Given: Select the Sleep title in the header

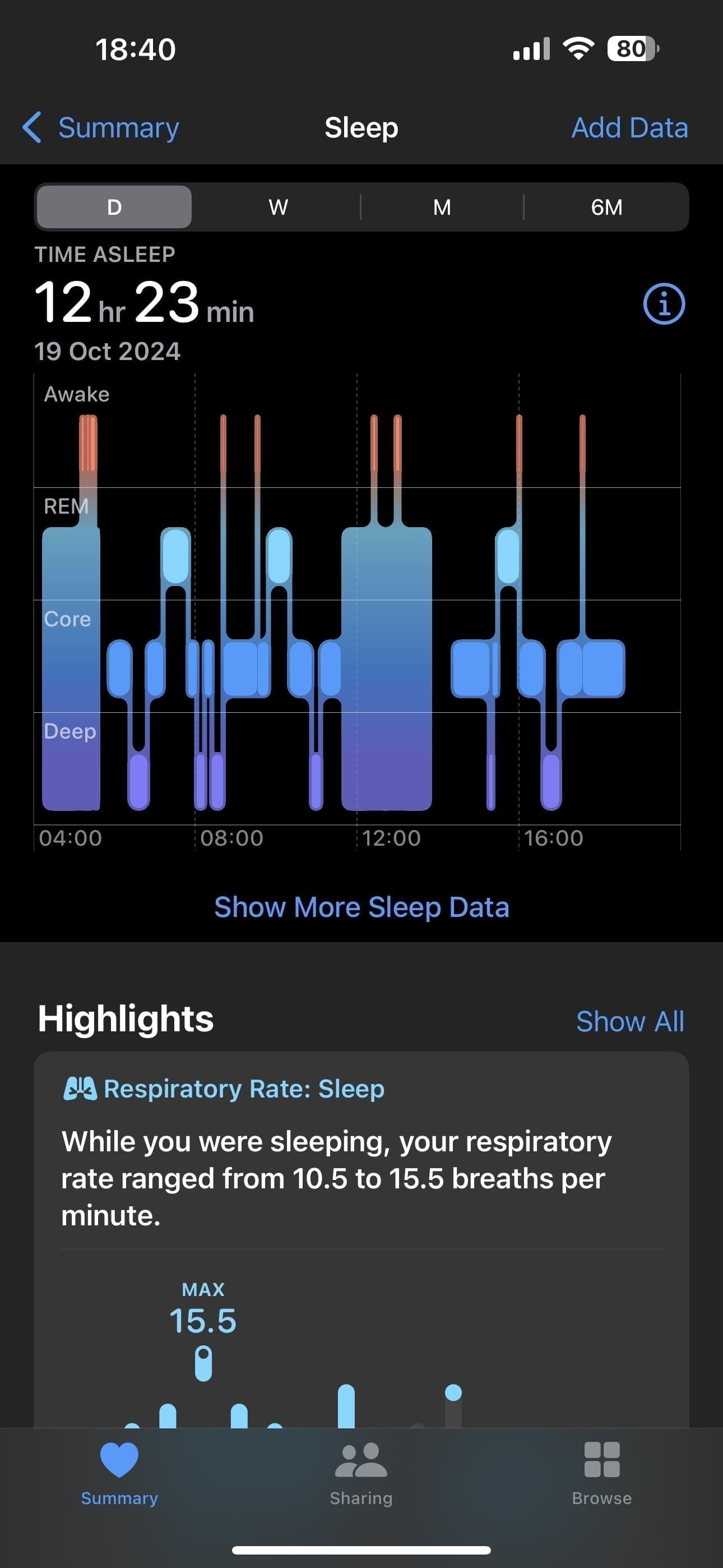Looking at the screenshot, I should [x=361, y=128].
